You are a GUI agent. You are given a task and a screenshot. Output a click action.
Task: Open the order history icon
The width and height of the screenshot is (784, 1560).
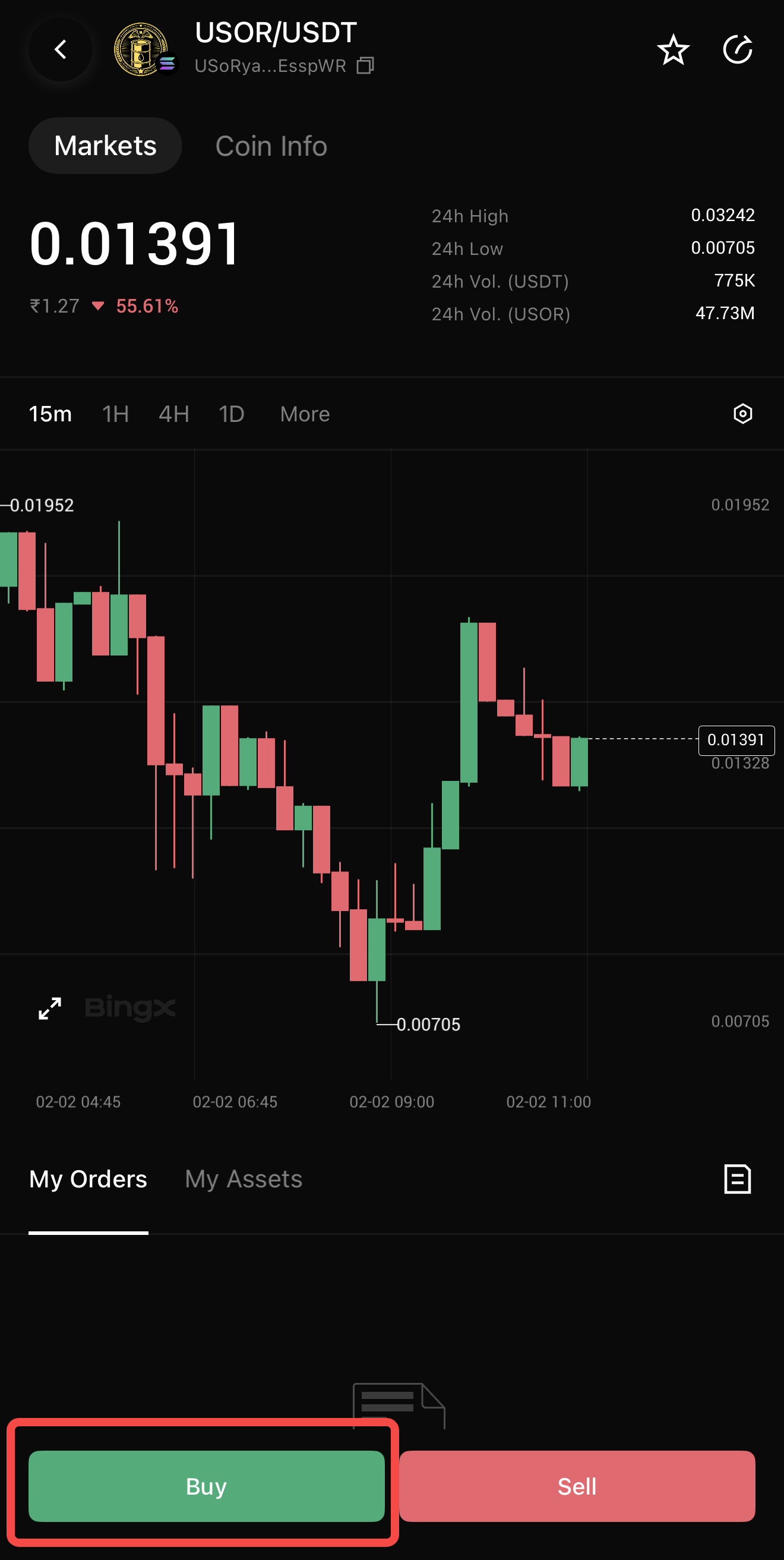pos(736,1179)
